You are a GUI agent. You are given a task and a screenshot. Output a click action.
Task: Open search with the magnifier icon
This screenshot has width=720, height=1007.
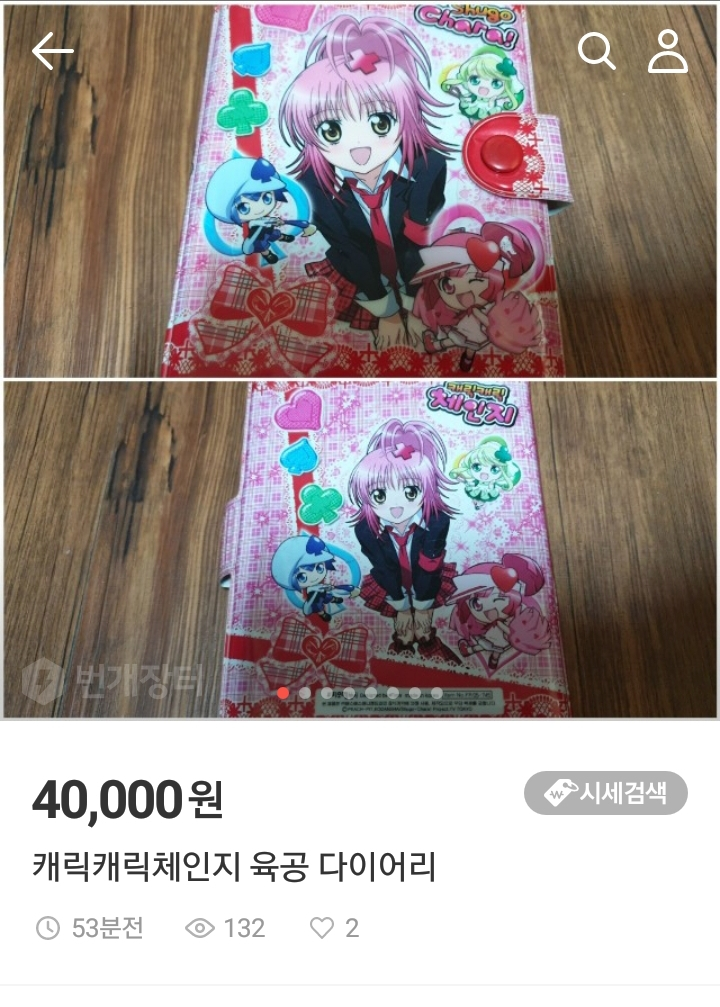pyautogui.click(x=597, y=51)
